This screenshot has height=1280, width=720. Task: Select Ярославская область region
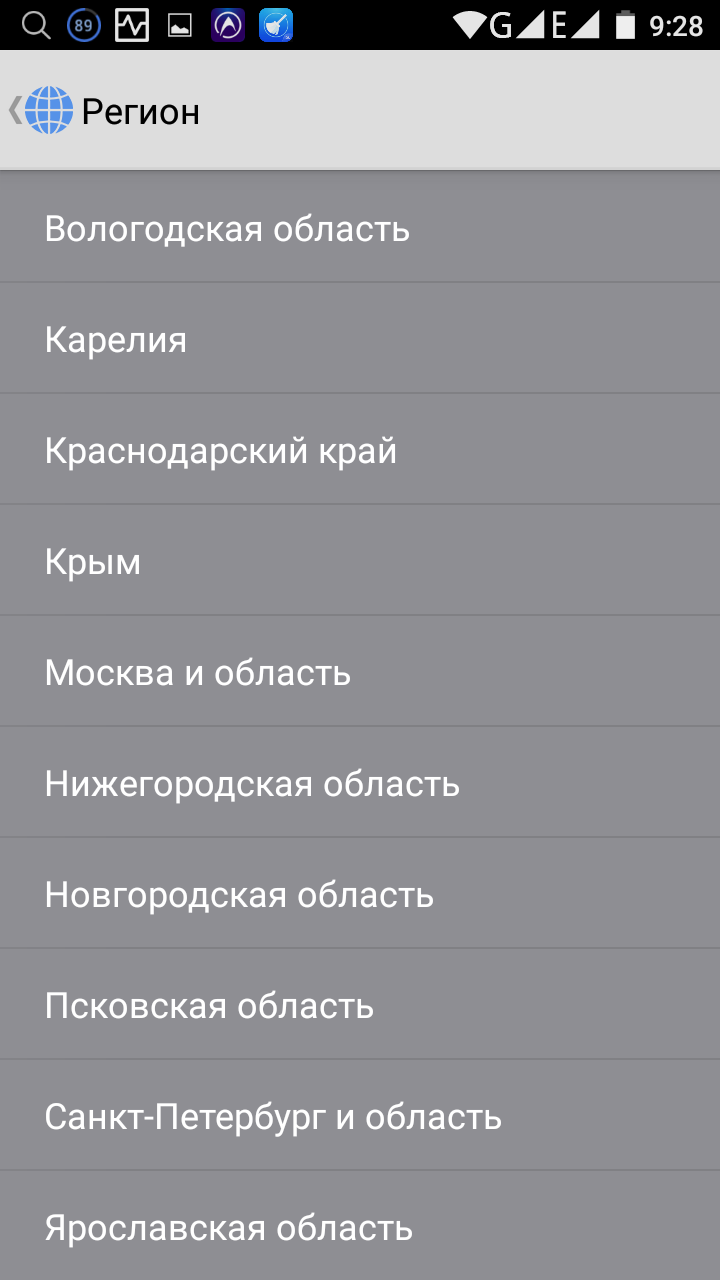coord(229,1227)
